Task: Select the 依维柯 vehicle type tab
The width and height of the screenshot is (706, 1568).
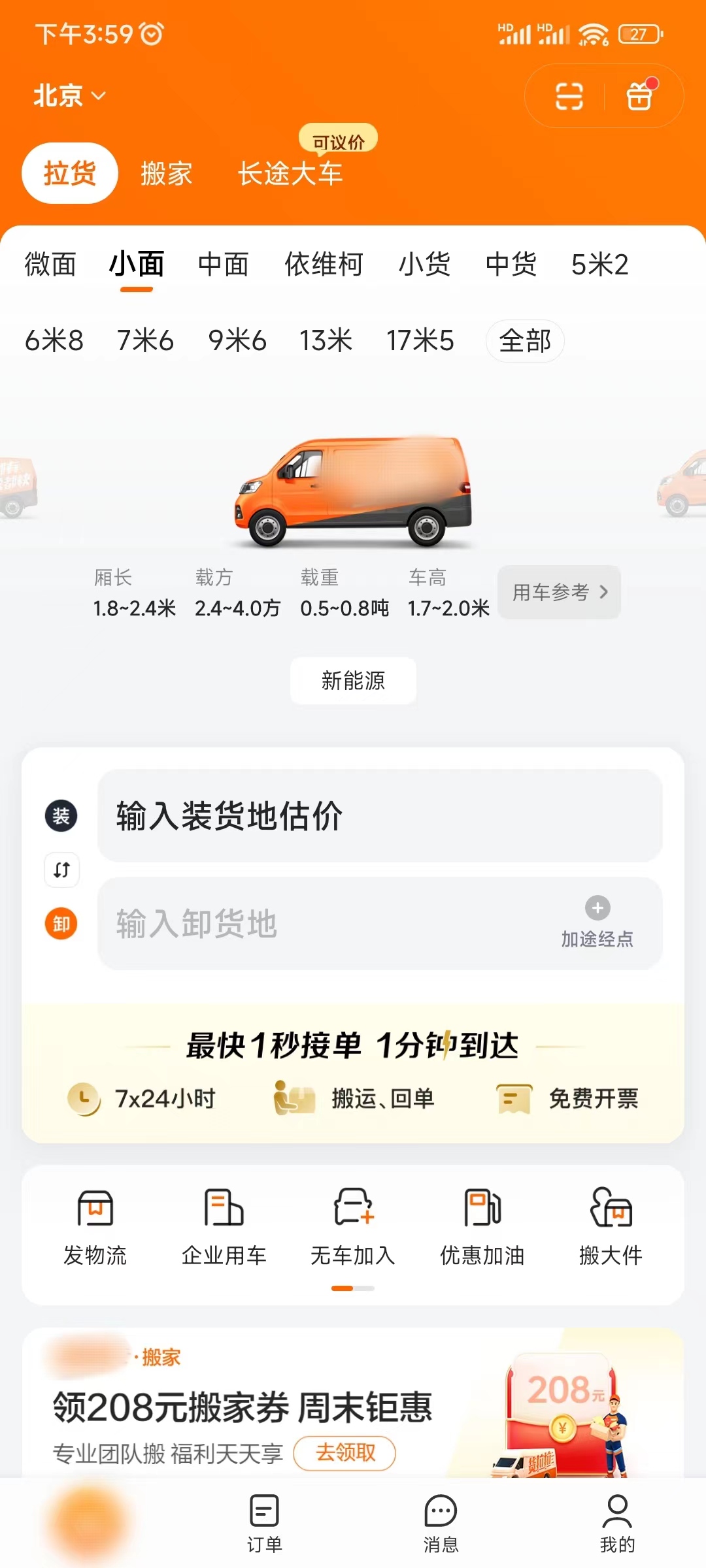Action: pos(324,264)
